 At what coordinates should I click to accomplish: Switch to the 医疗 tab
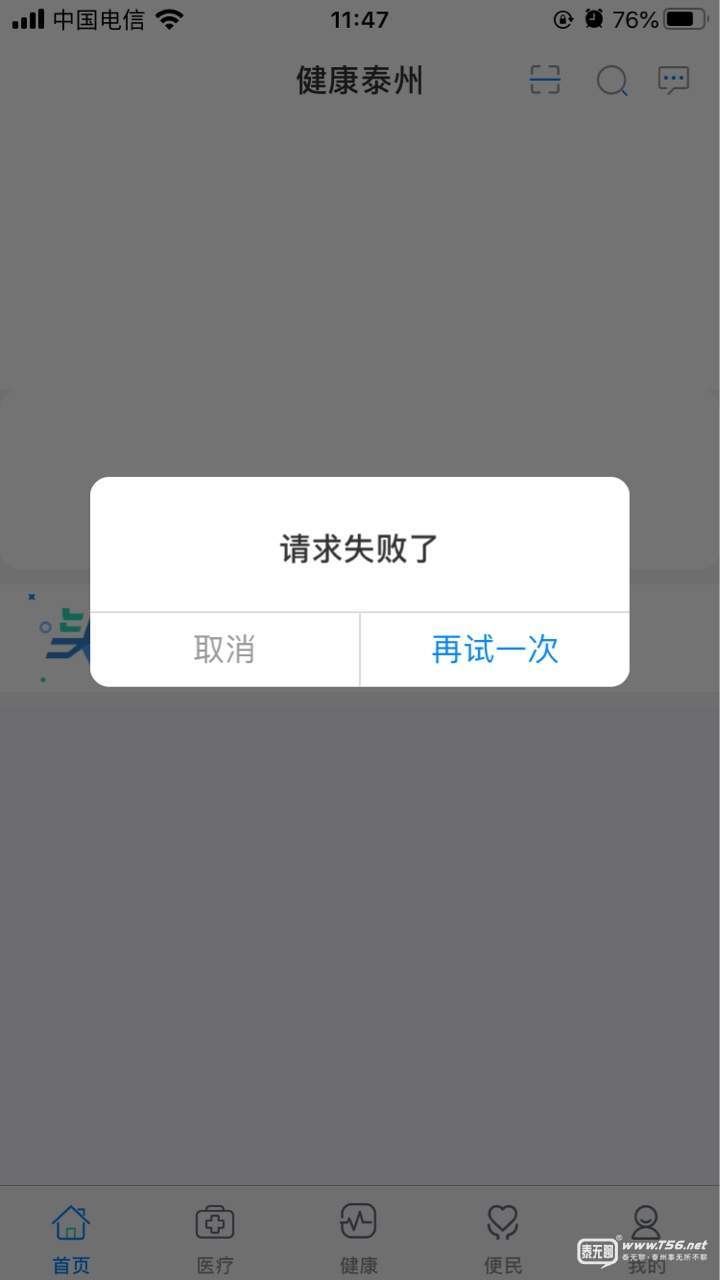coord(215,1238)
